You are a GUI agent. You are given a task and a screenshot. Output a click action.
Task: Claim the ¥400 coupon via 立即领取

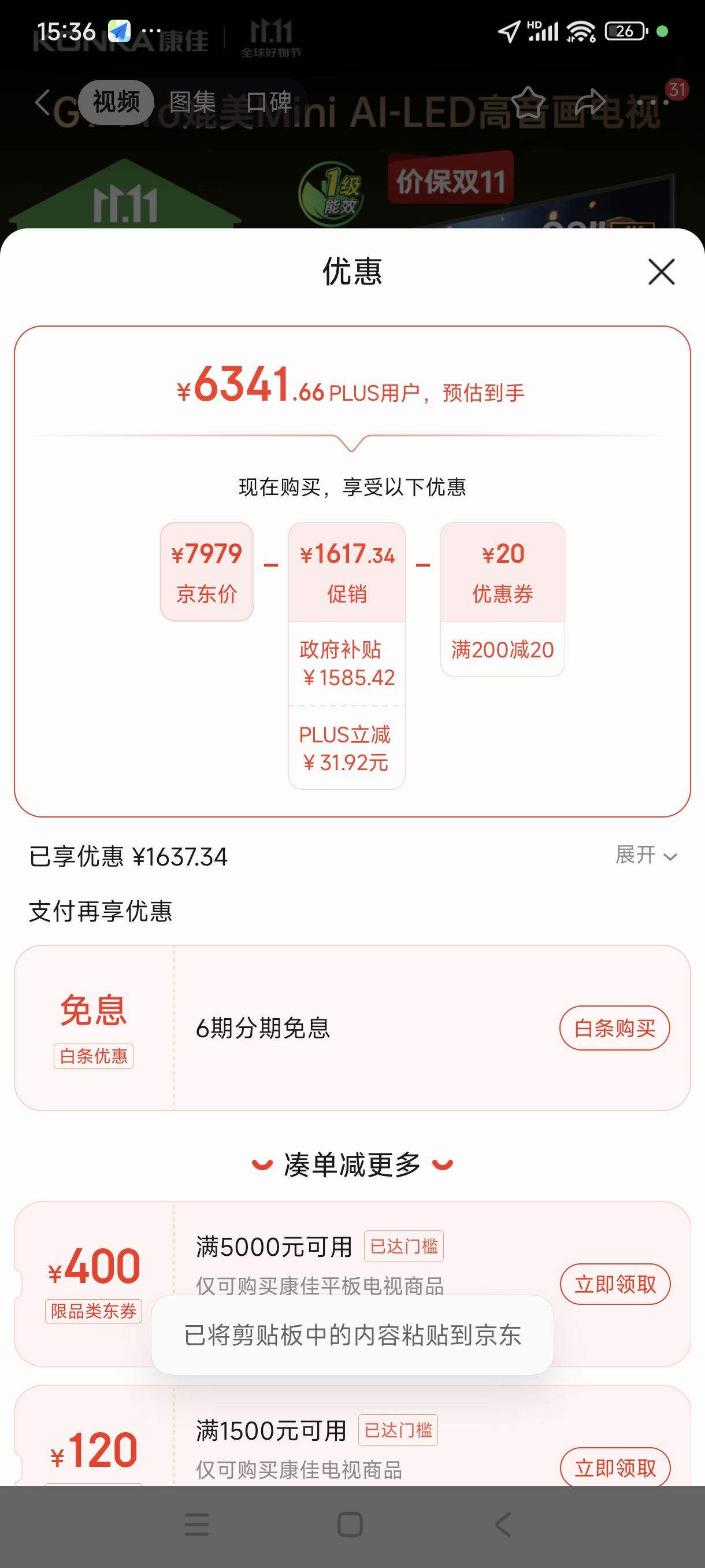(615, 1284)
